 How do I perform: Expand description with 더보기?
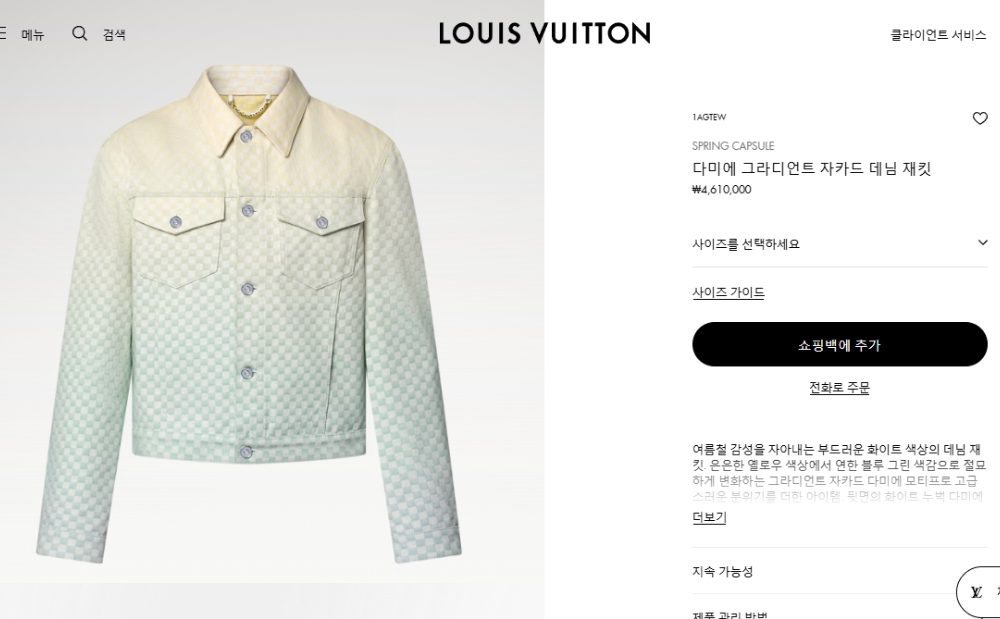[709, 517]
